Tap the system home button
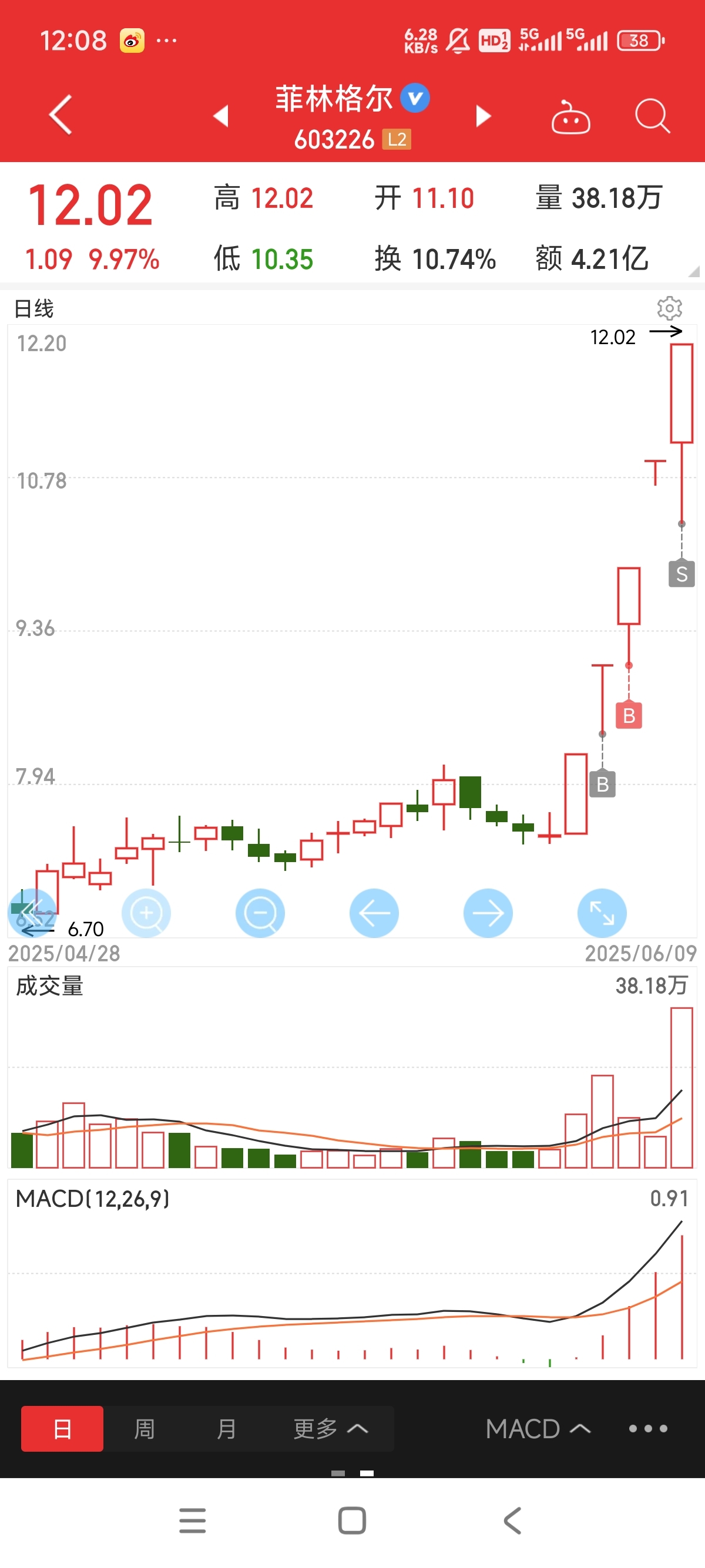 click(352, 1520)
